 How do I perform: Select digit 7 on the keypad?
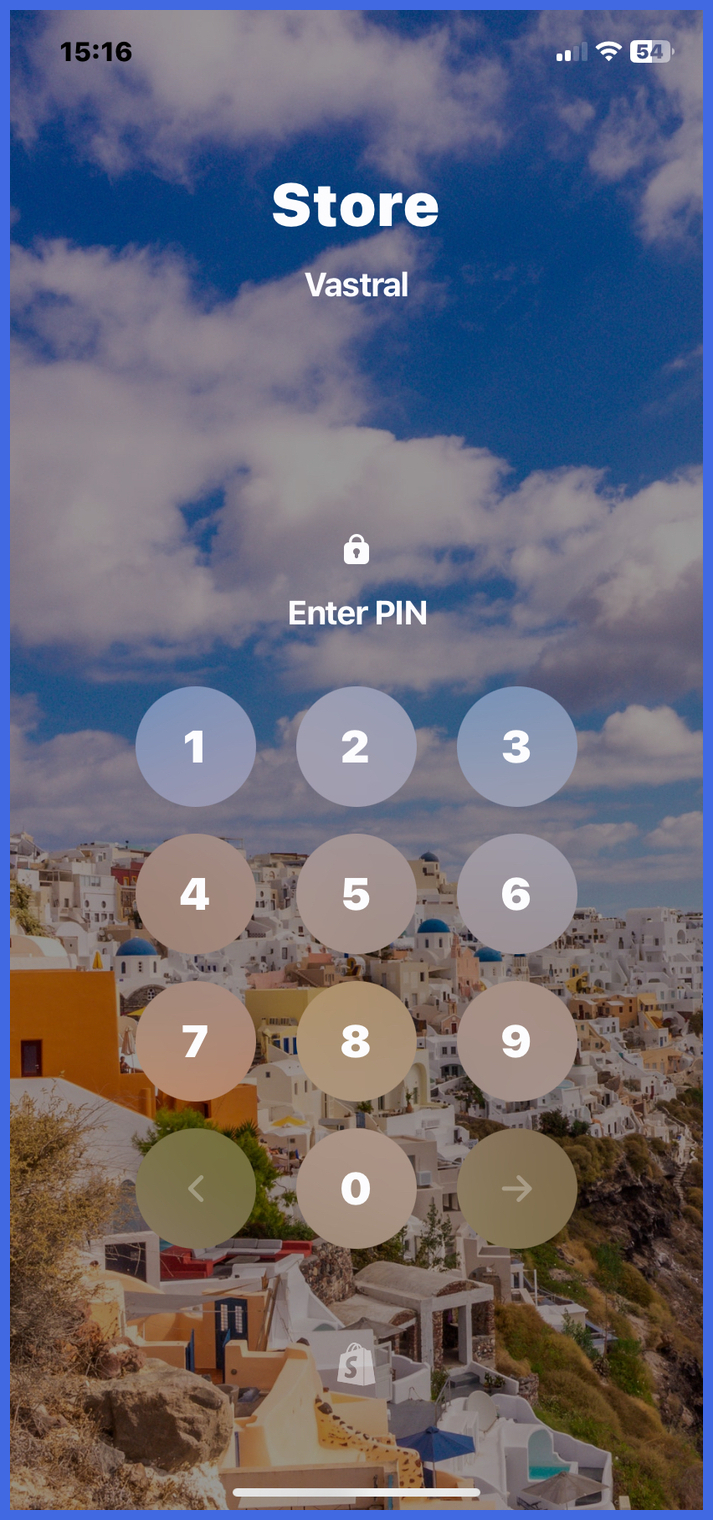196,1041
